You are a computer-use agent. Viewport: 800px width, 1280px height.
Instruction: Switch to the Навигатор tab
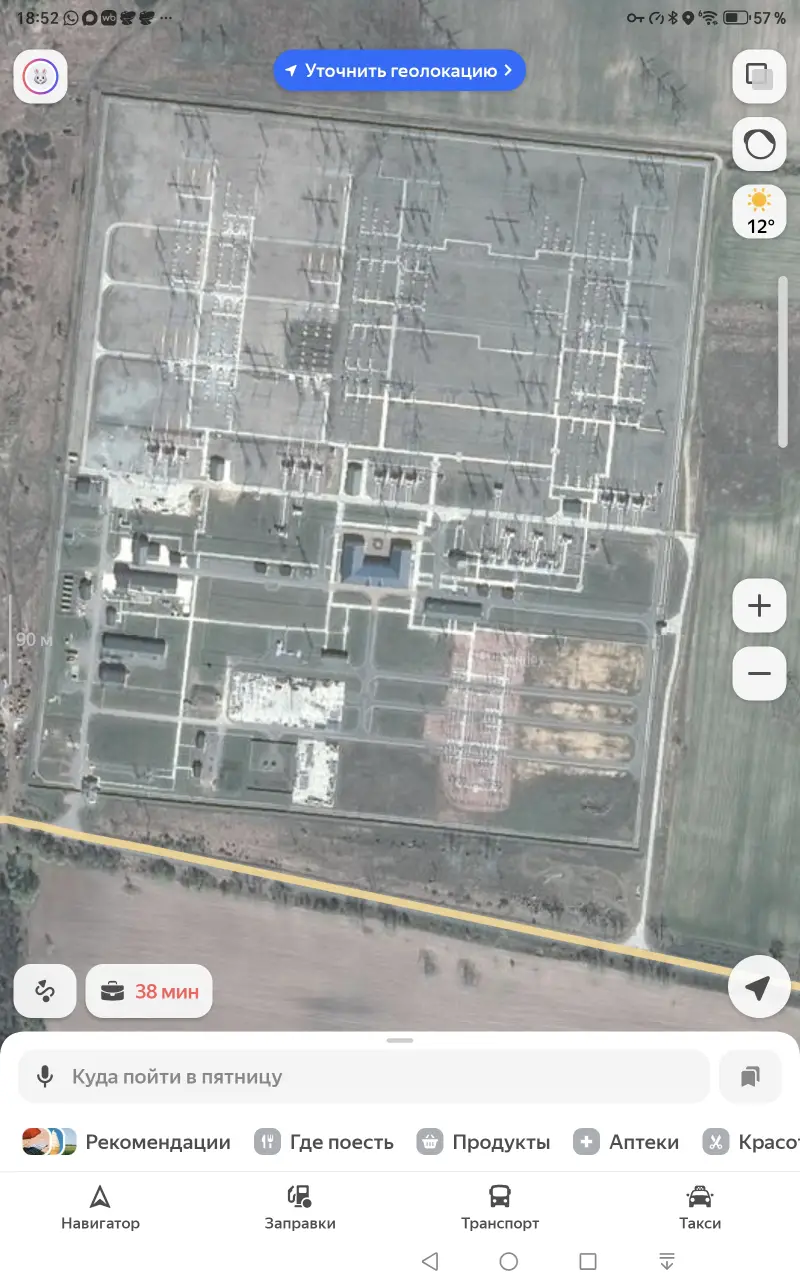tap(100, 1207)
